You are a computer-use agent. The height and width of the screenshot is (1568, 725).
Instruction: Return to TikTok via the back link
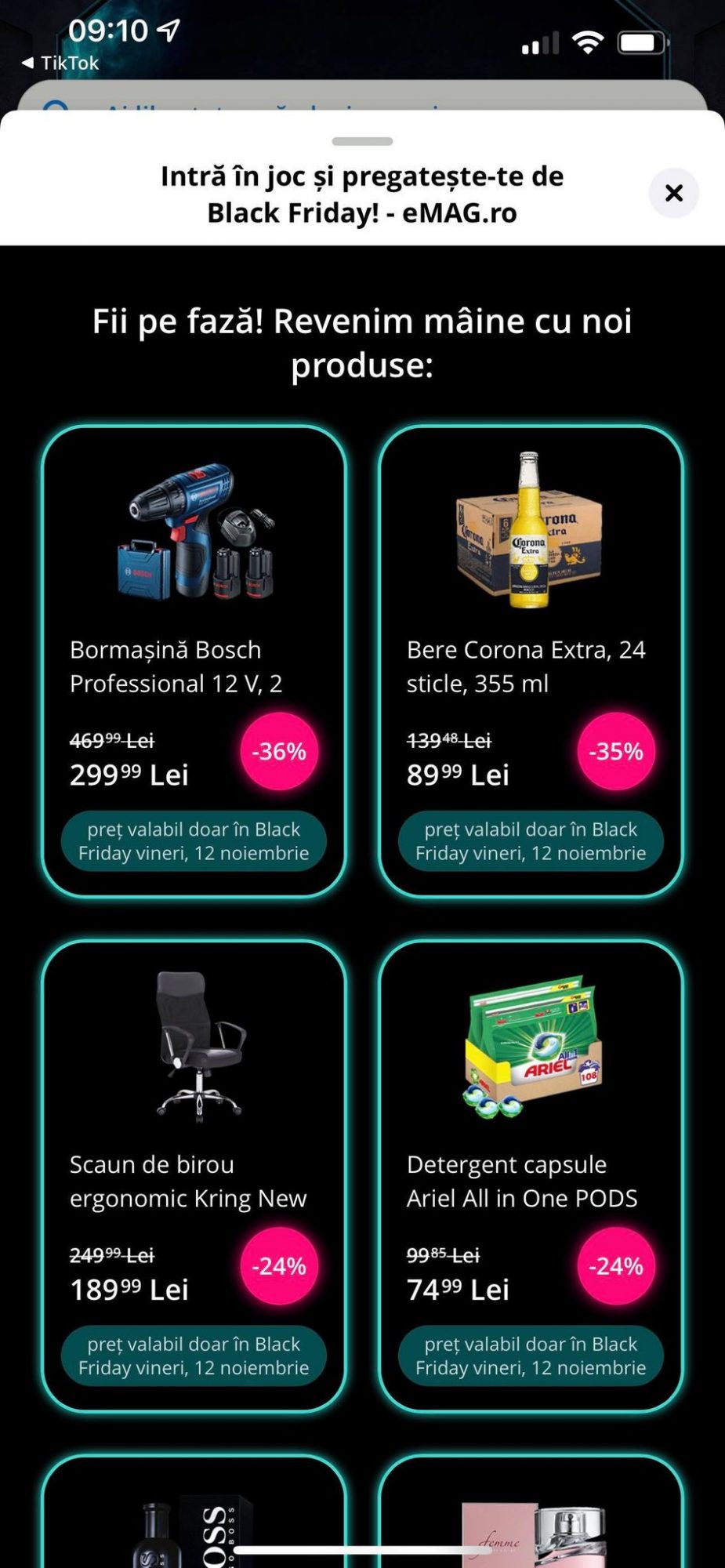(60, 63)
